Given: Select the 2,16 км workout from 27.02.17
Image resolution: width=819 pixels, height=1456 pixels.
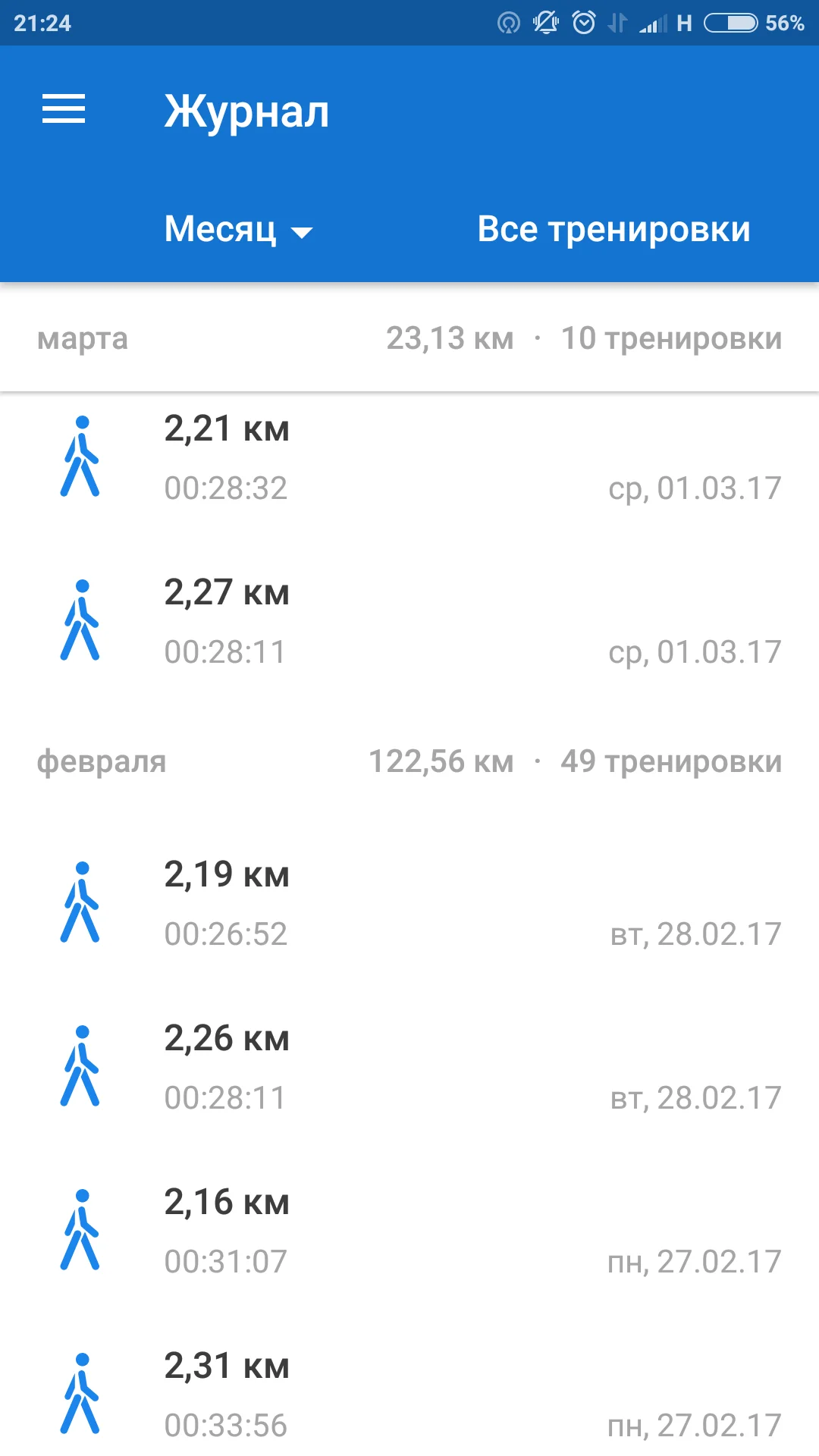Looking at the screenshot, I should [x=409, y=1232].
